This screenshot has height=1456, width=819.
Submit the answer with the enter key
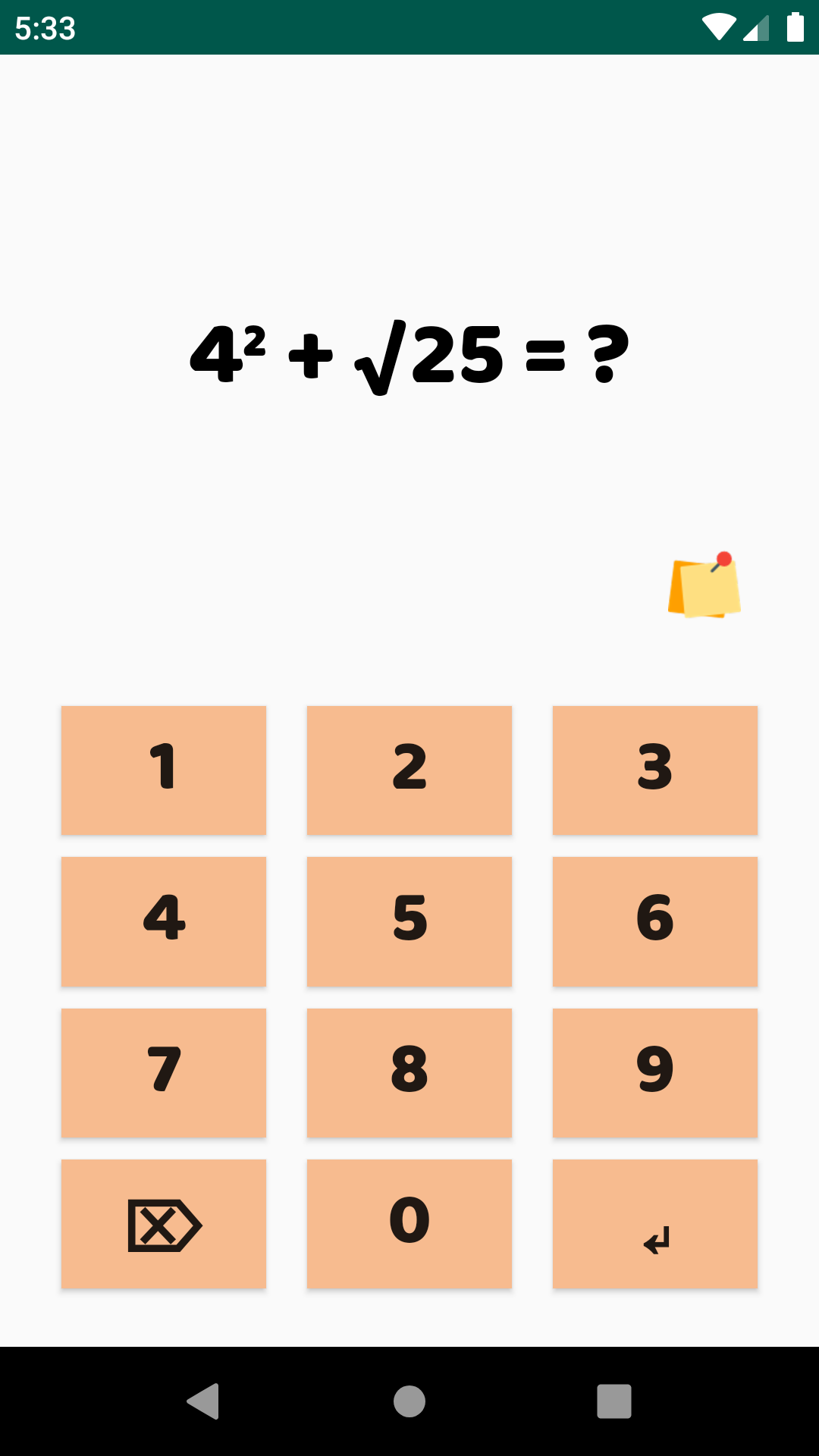655,1224
